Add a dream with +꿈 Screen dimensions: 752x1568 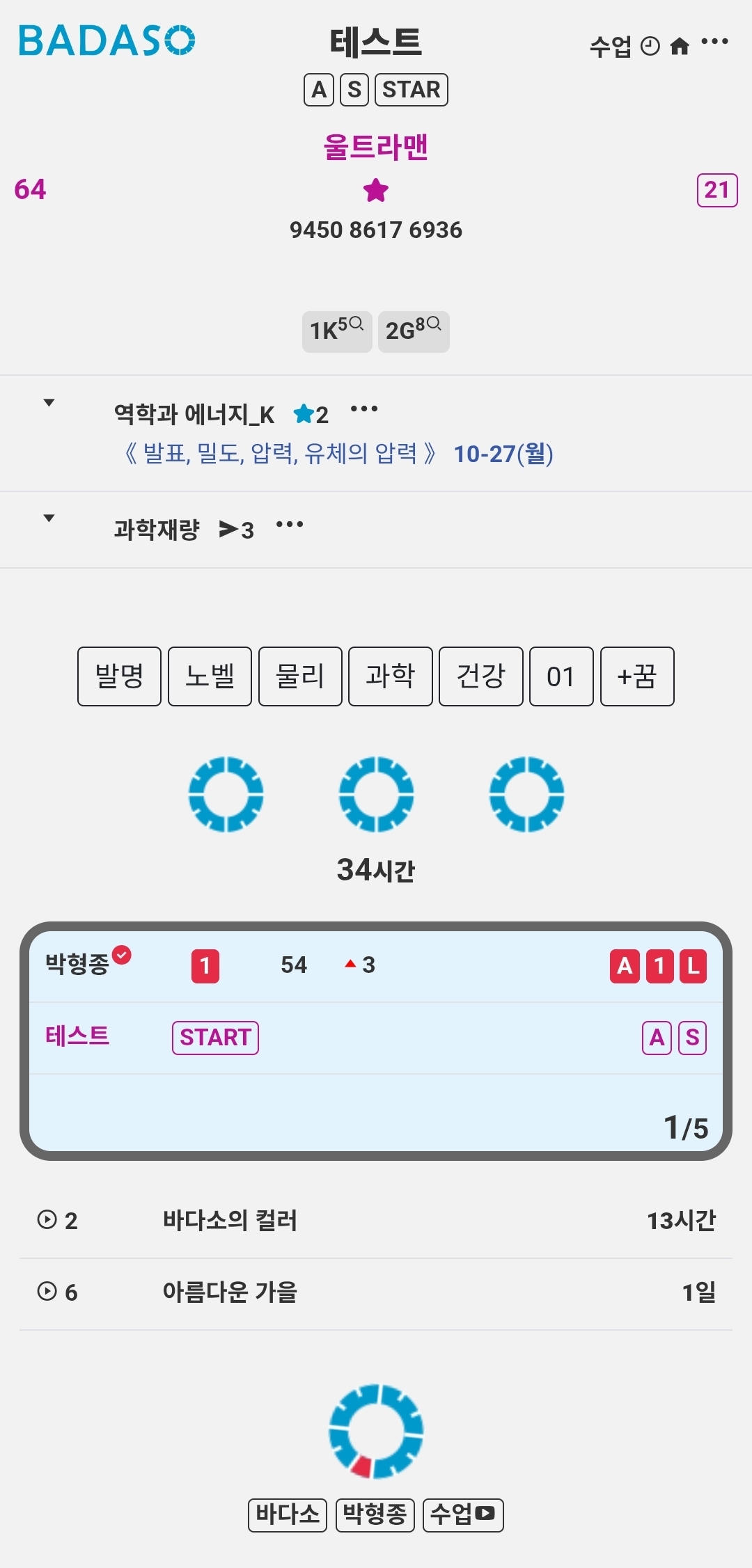pyautogui.click(x=636, y=676)
